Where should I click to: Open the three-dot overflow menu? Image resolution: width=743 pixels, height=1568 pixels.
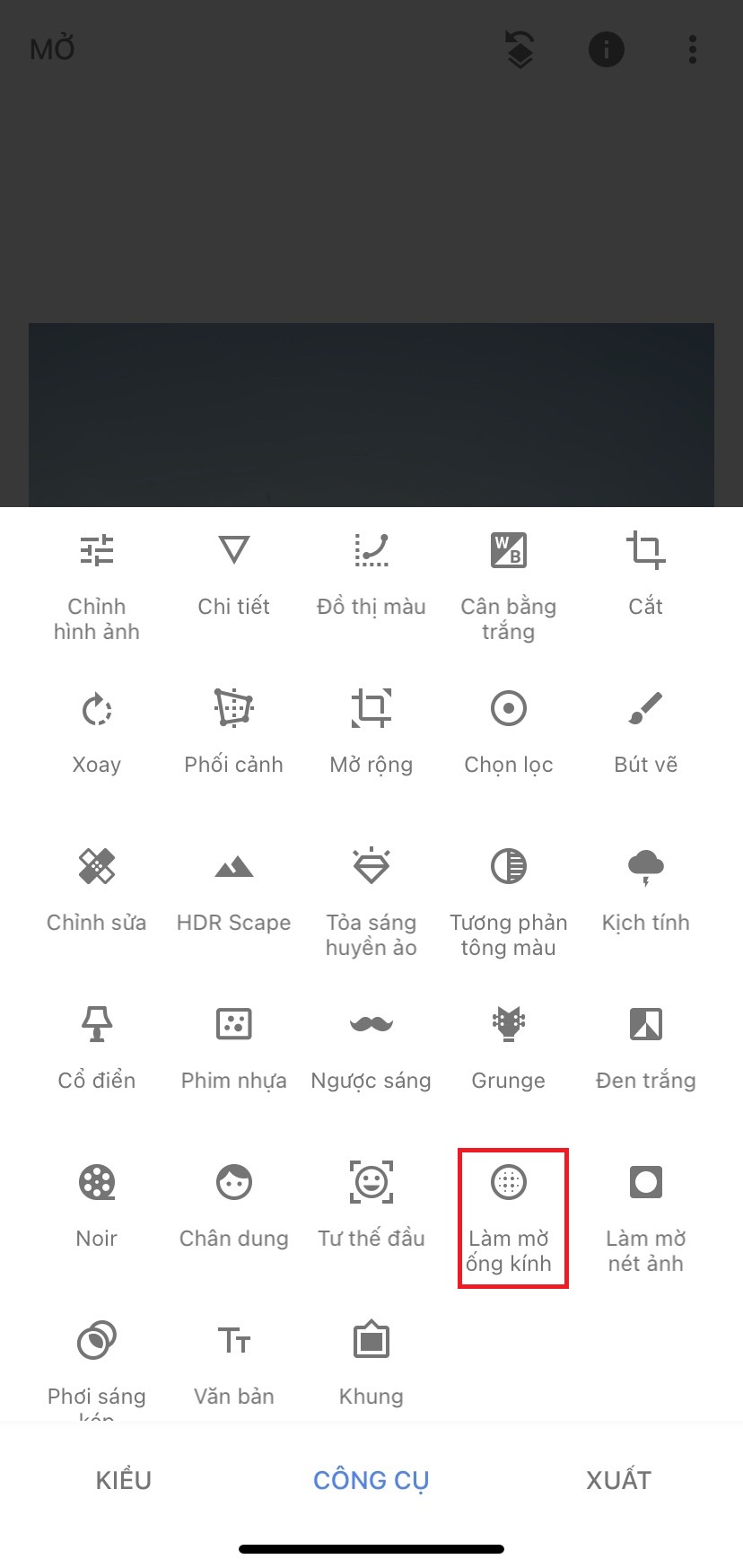tap(693, 49)
